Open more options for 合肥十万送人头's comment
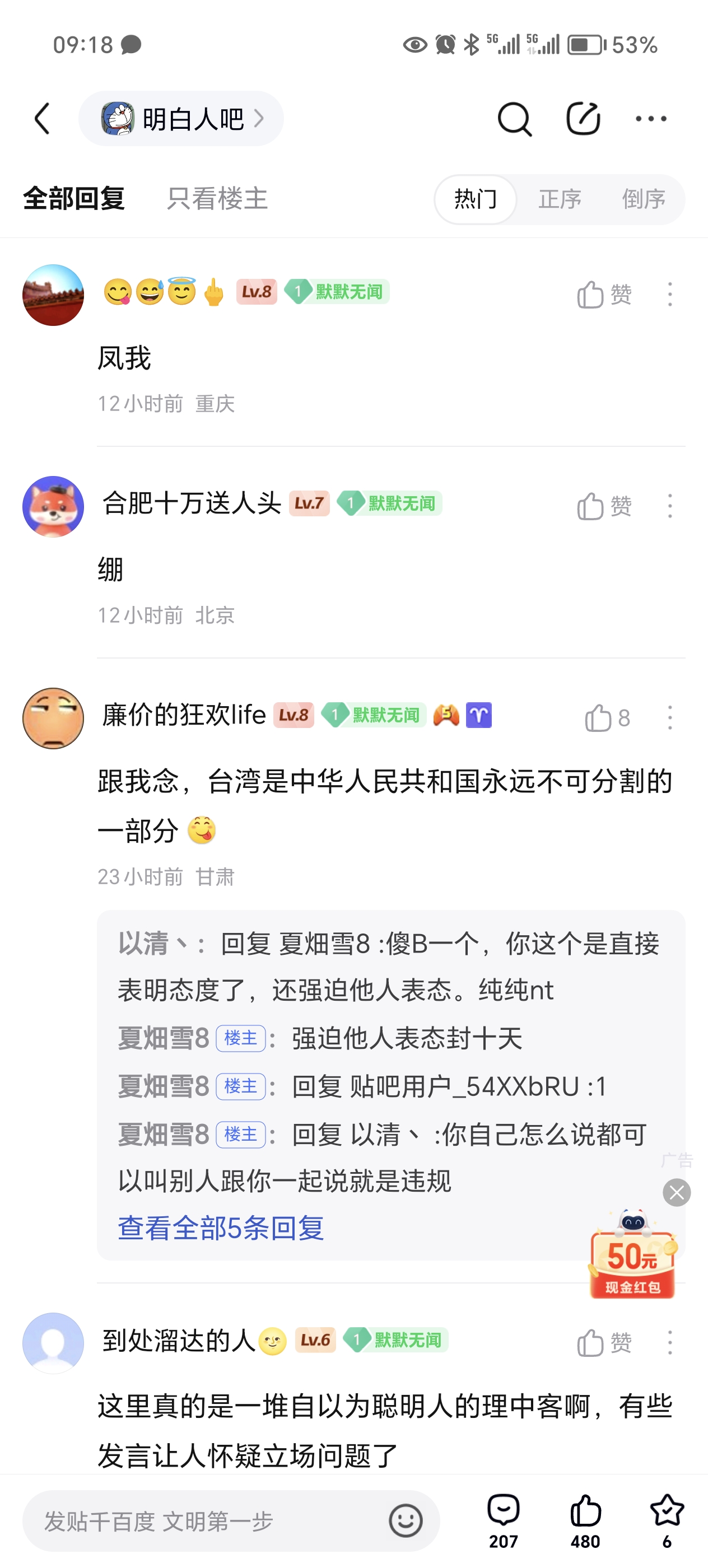 point(670,506)
